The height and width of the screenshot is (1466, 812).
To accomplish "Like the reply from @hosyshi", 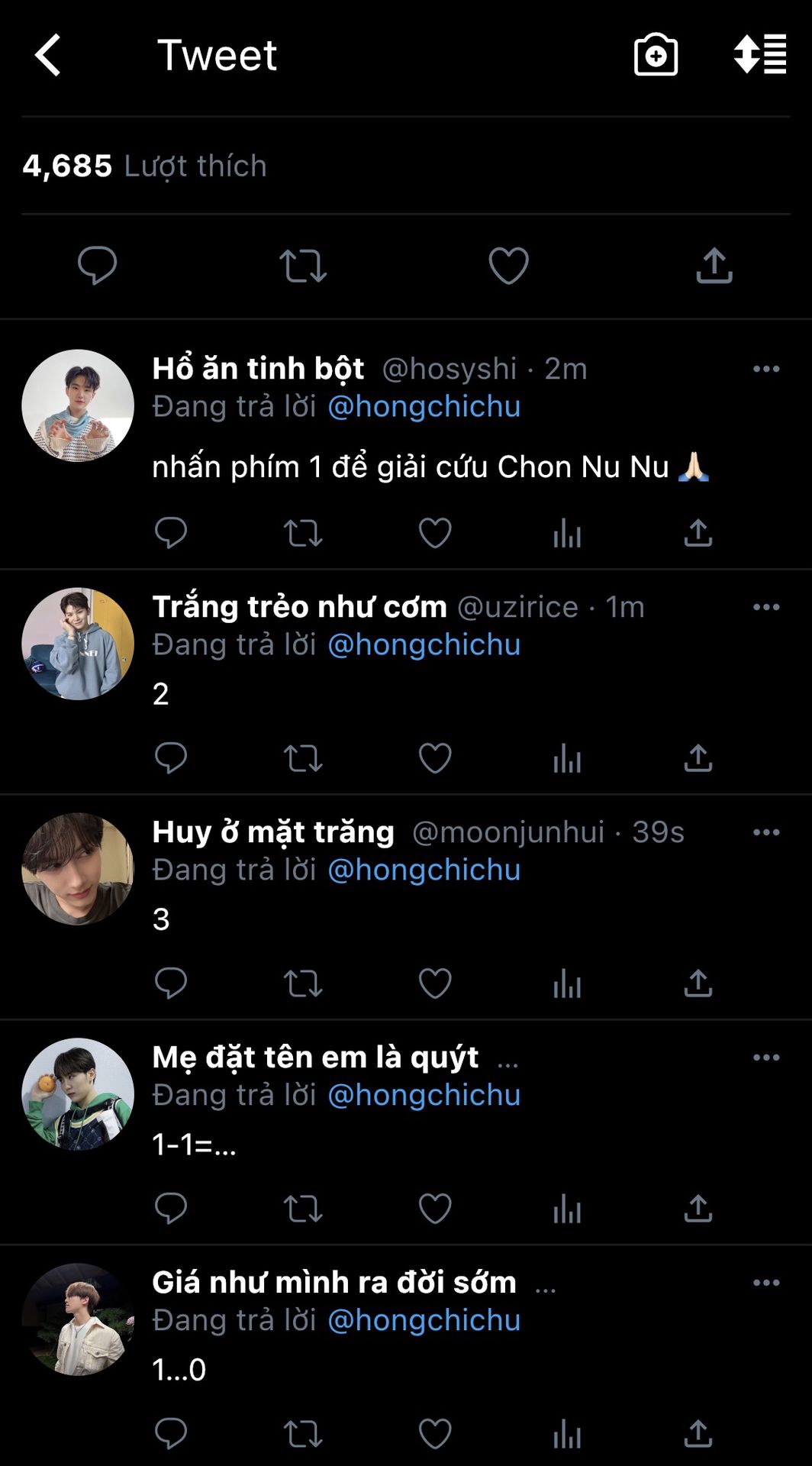I will (435, 533).
